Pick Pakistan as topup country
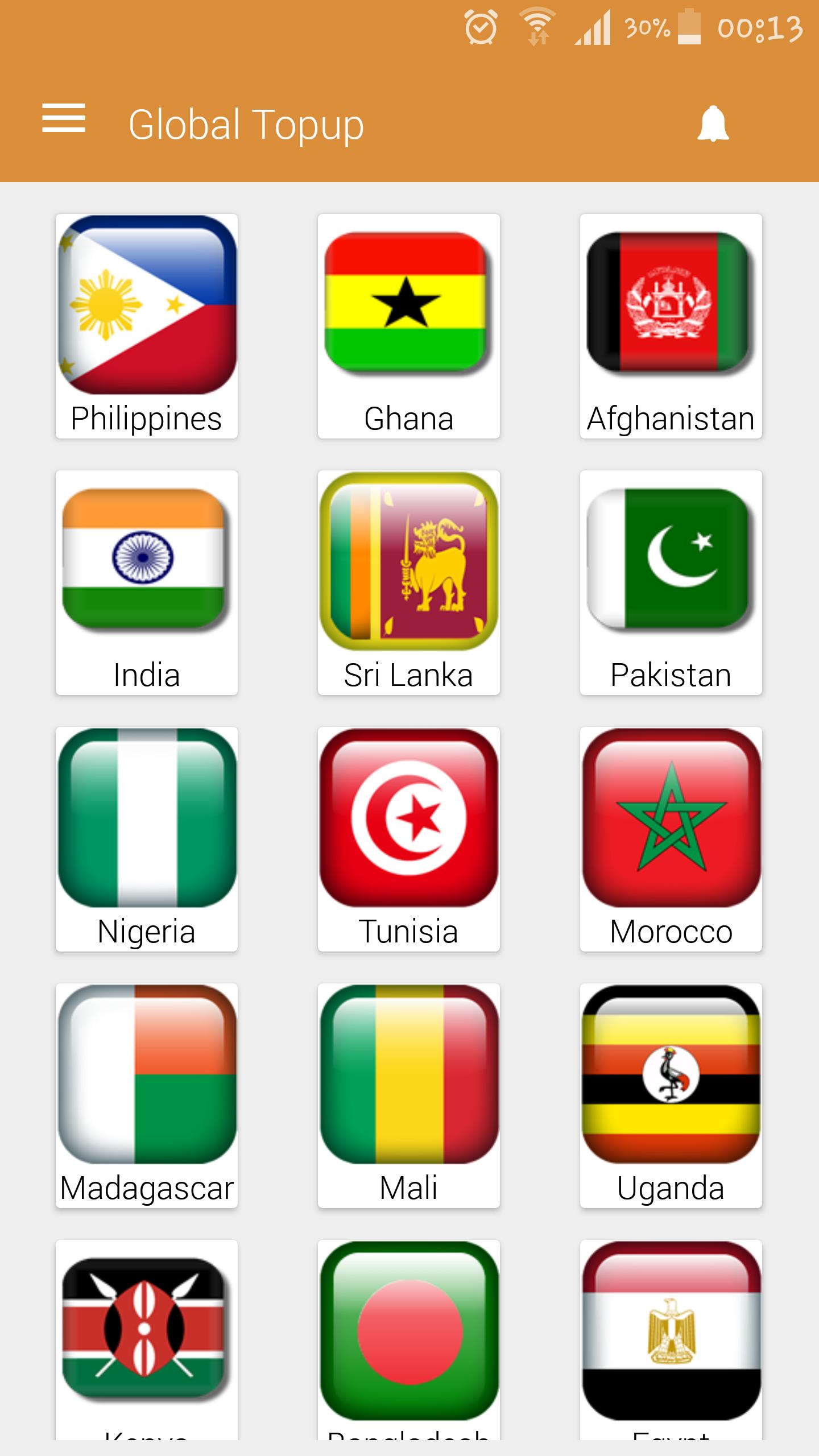This screenshot has width=819, height=1456. click(x=671, y=582)
